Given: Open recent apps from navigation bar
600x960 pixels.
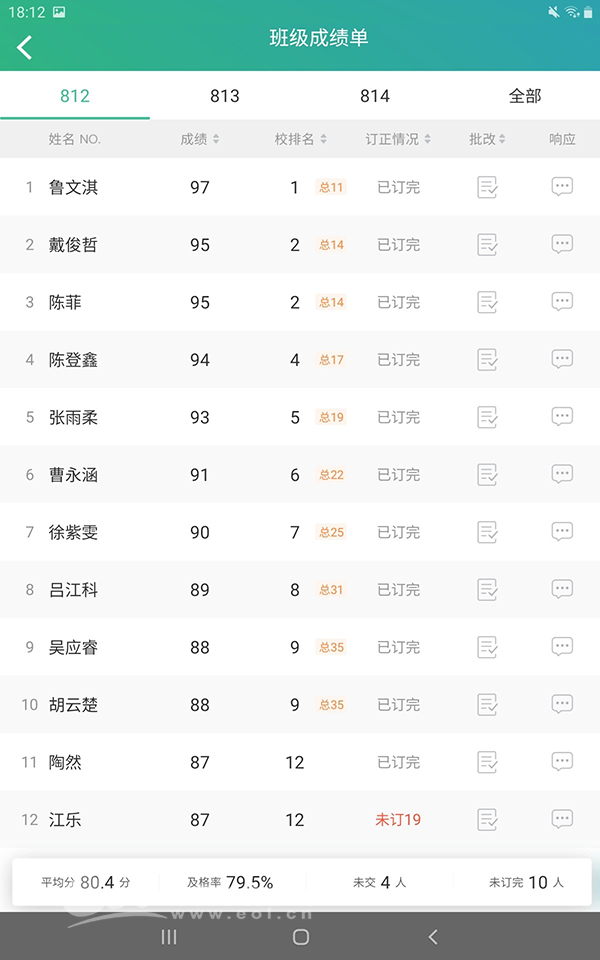Looking at the screenshot, I should coord(168,937).
